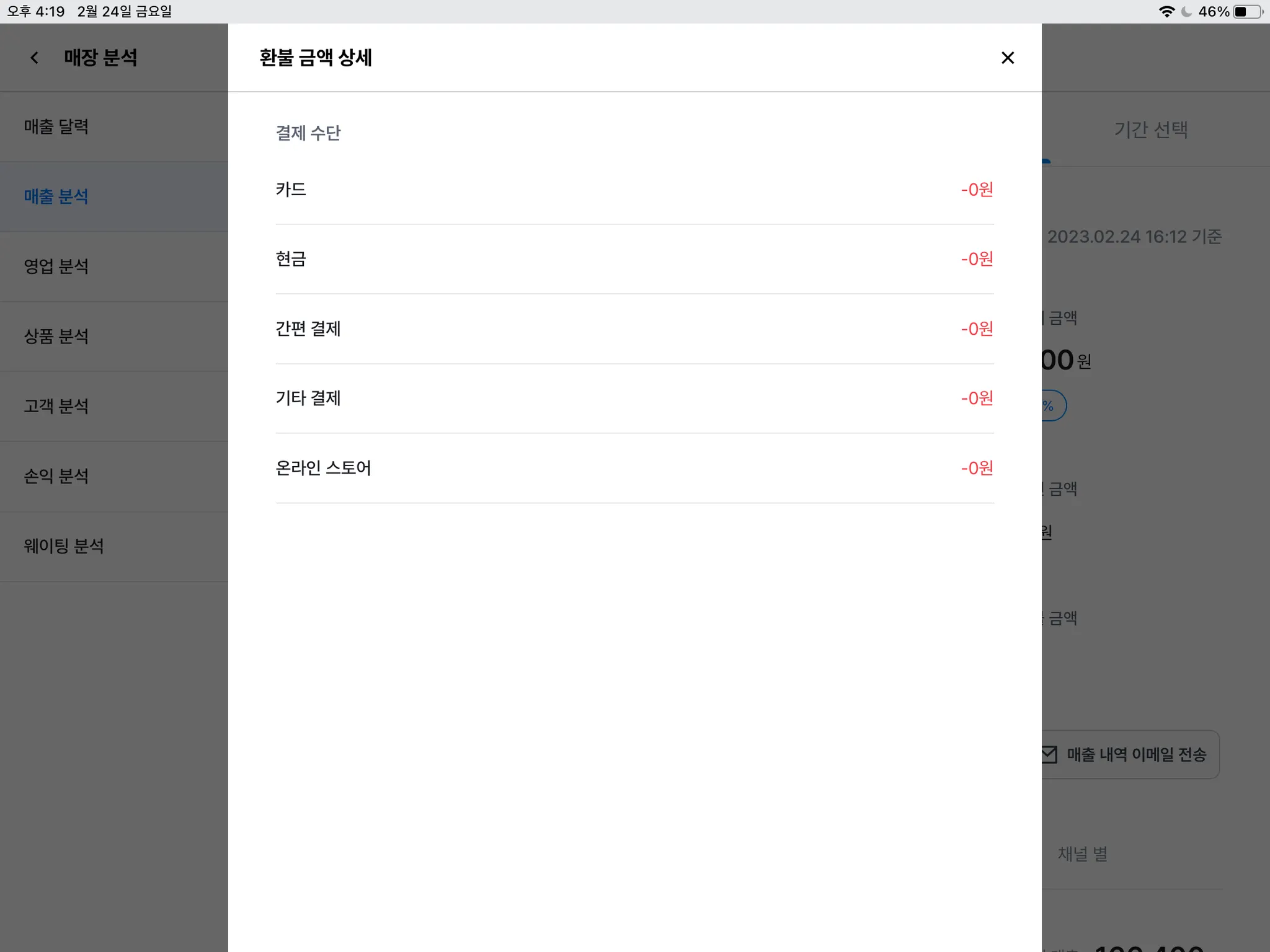Go back from 매장 분석

tap(35, 58)
